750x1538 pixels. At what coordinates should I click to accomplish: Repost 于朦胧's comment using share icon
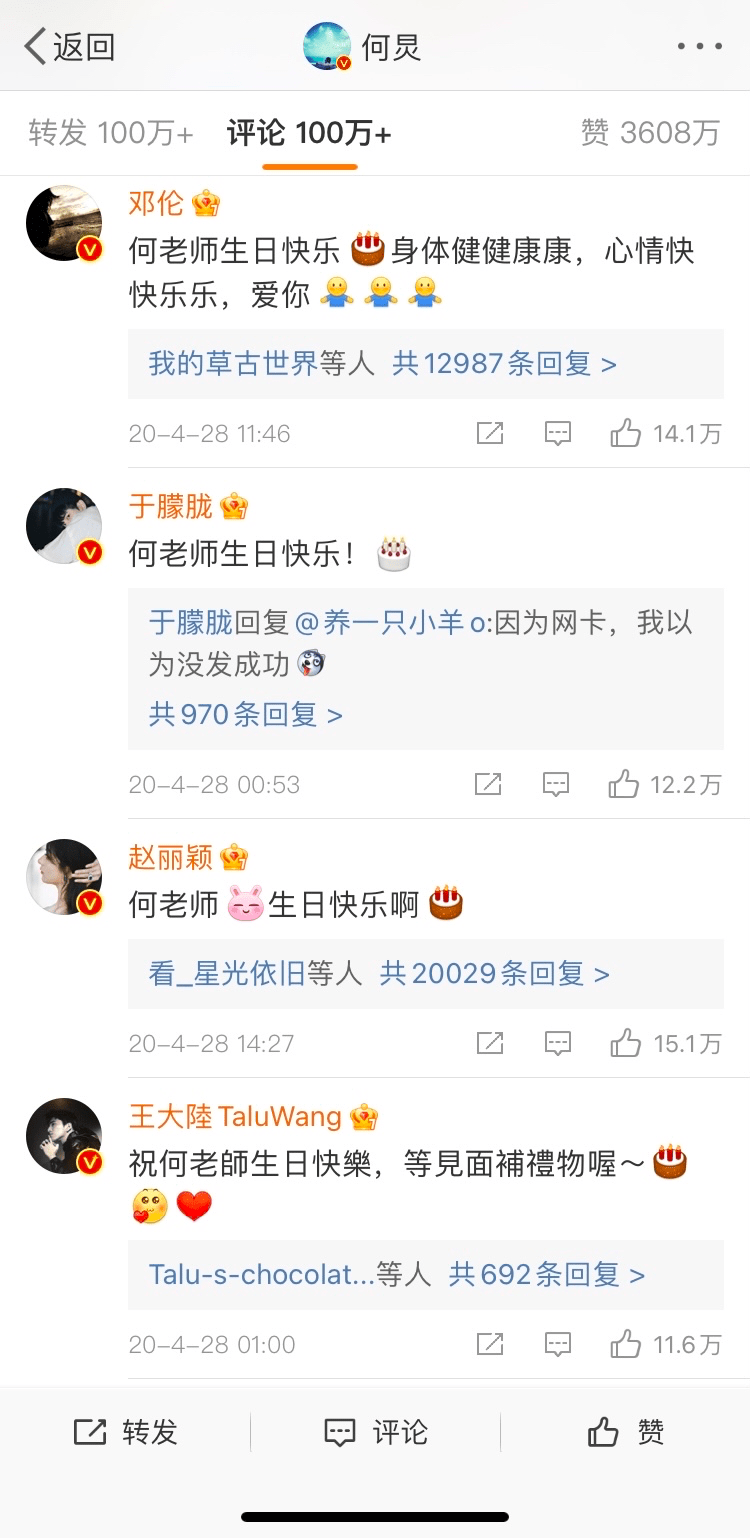click(x=488, y=784)
